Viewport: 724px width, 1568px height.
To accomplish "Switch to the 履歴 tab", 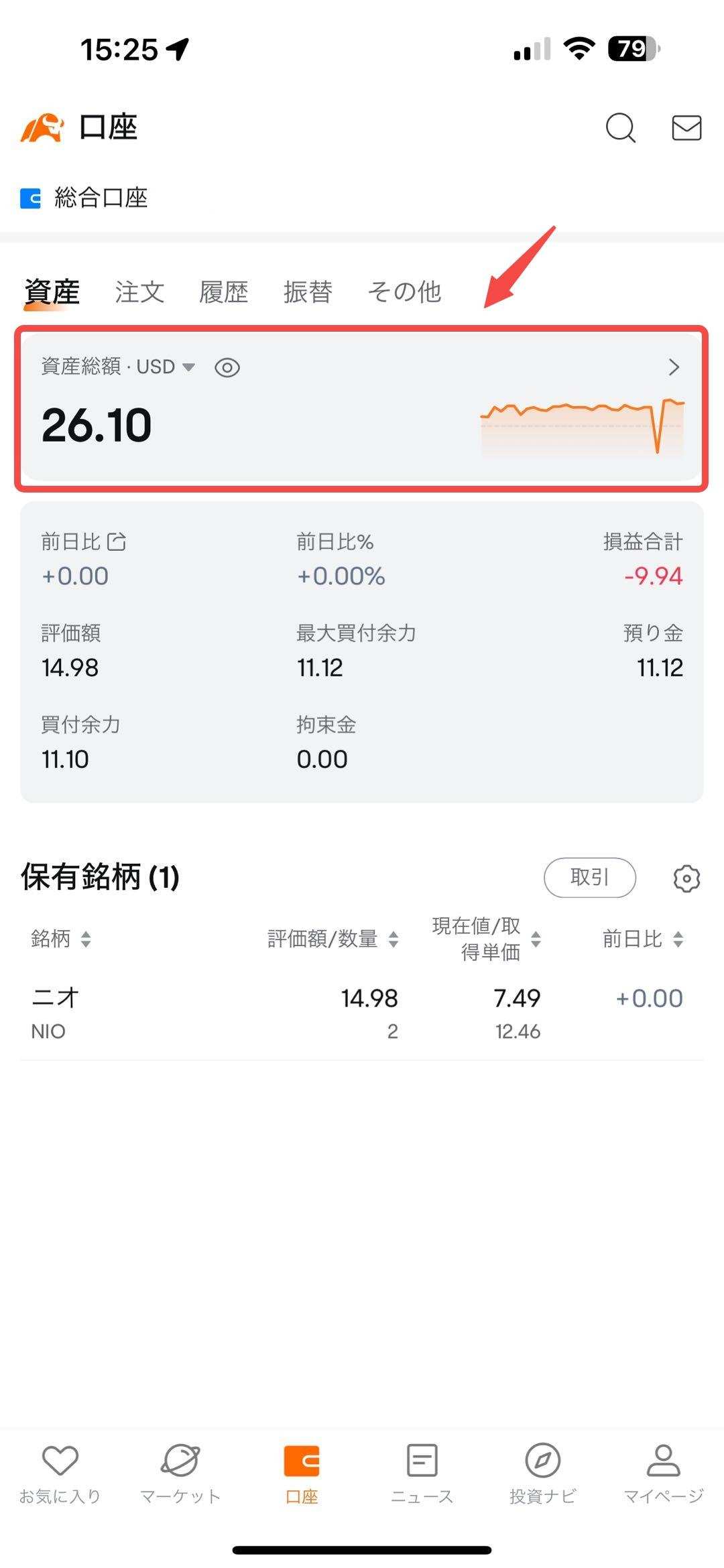I will [224, 292].
